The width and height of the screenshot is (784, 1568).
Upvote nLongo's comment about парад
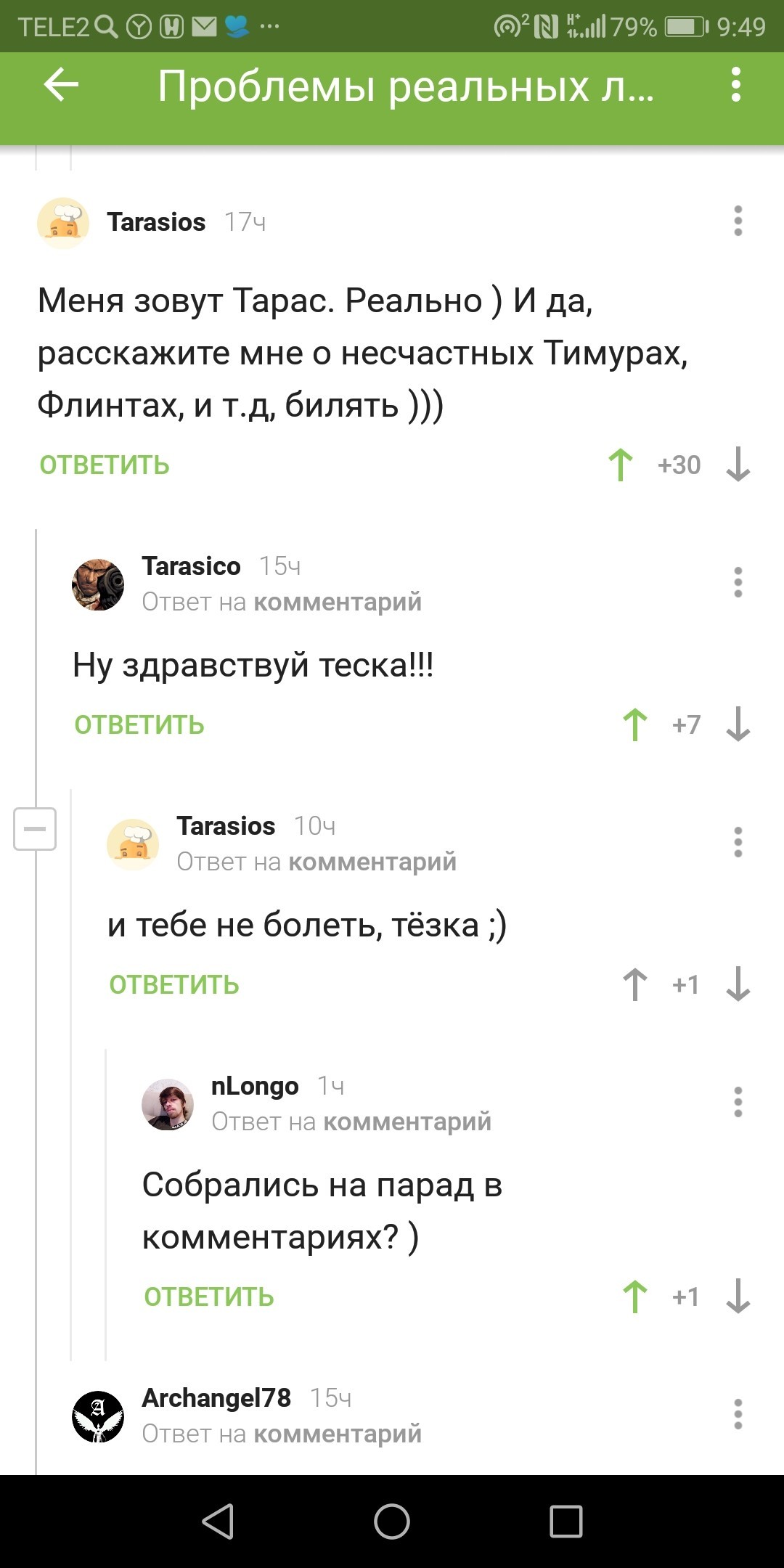point(635,1297)
